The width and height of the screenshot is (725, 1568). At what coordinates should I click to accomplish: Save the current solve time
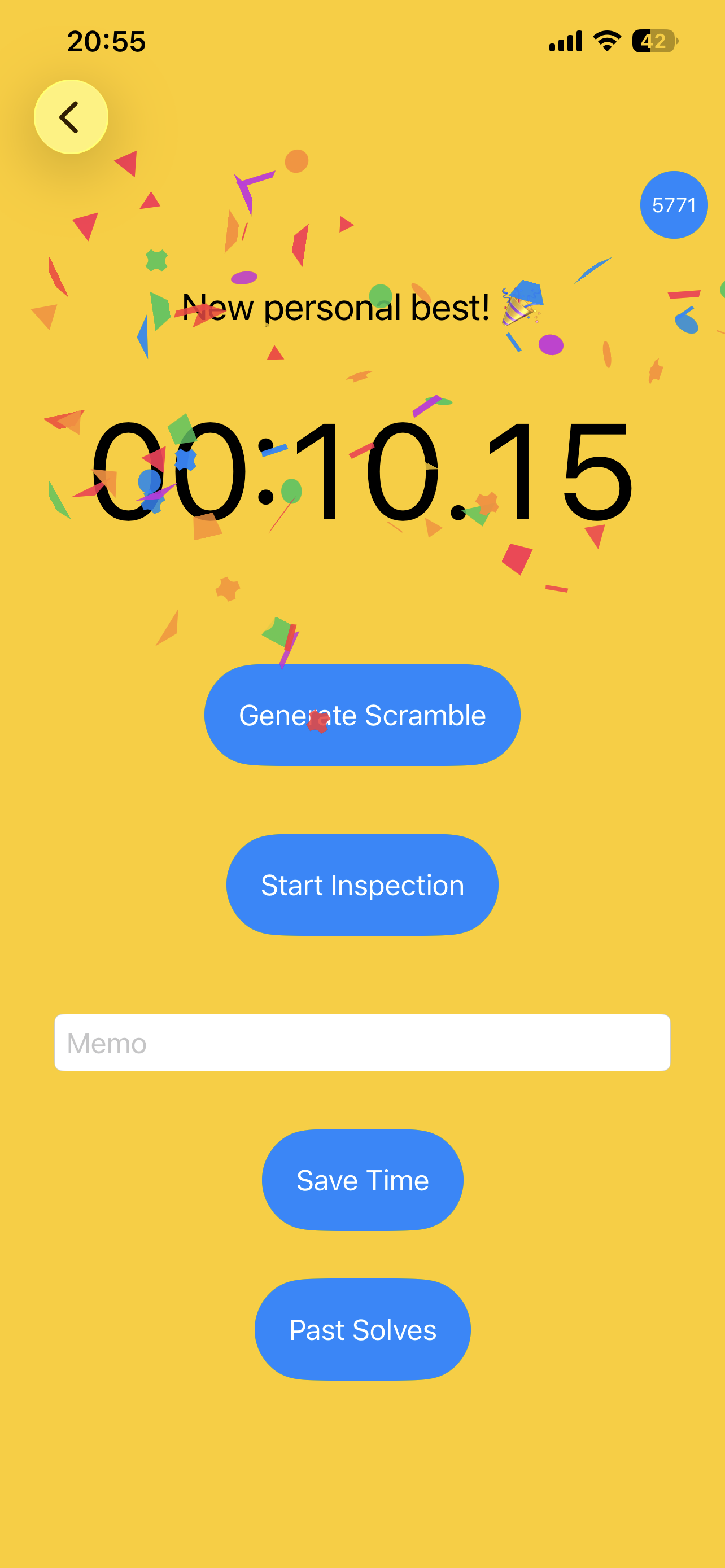coord(362,1180)
